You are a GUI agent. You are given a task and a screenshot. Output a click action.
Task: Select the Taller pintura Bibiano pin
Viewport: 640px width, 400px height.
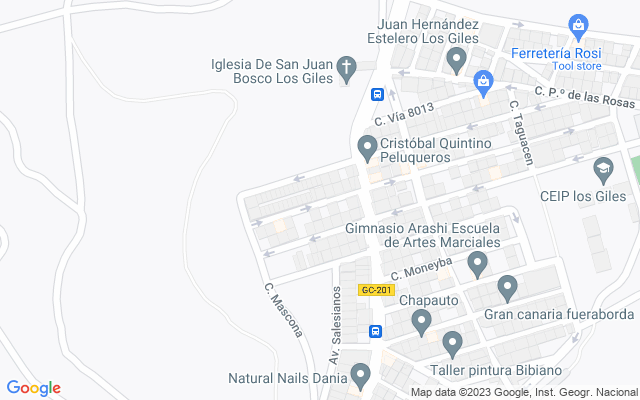[453, 343]
